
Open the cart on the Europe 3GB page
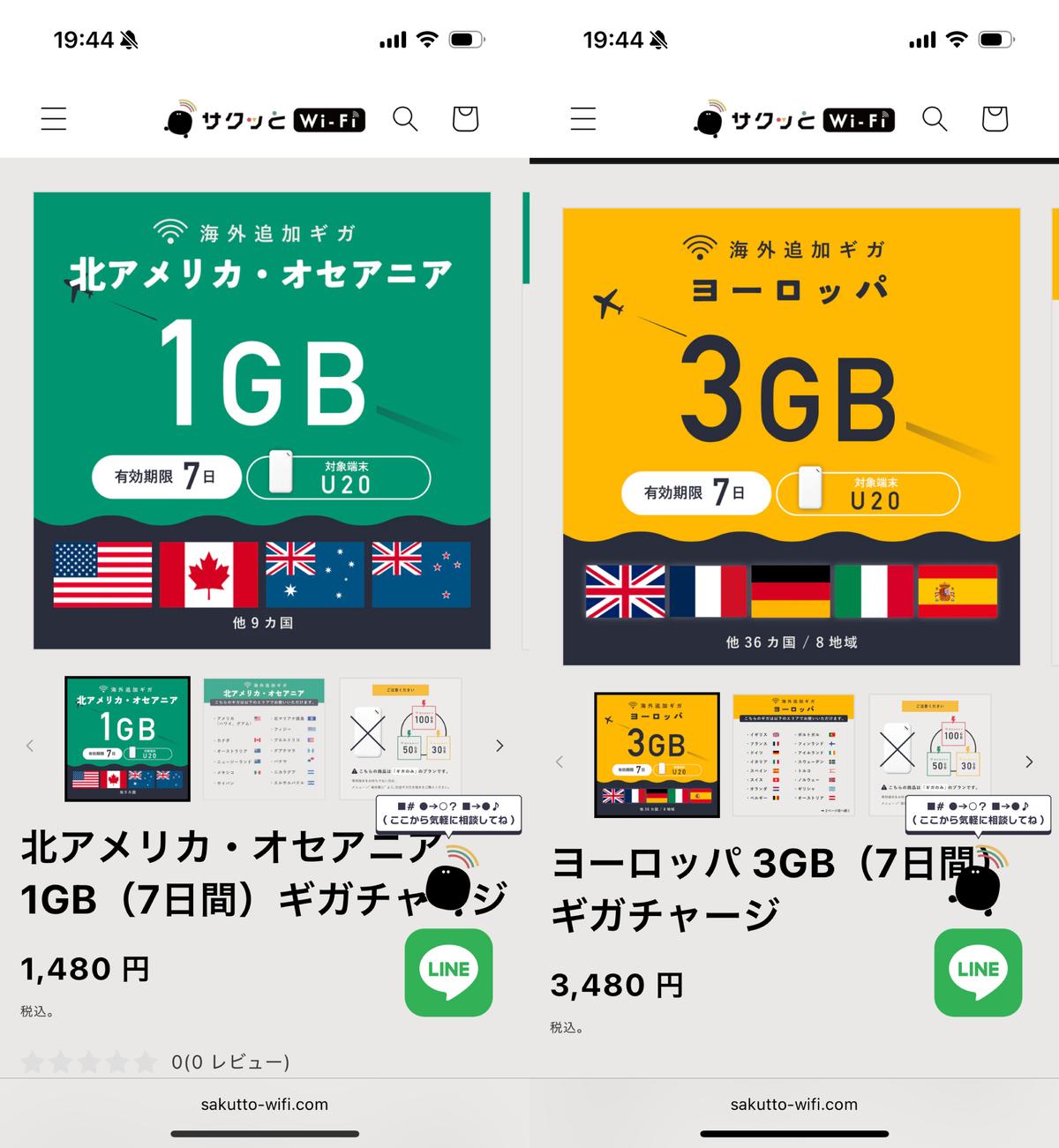point(995,119)
